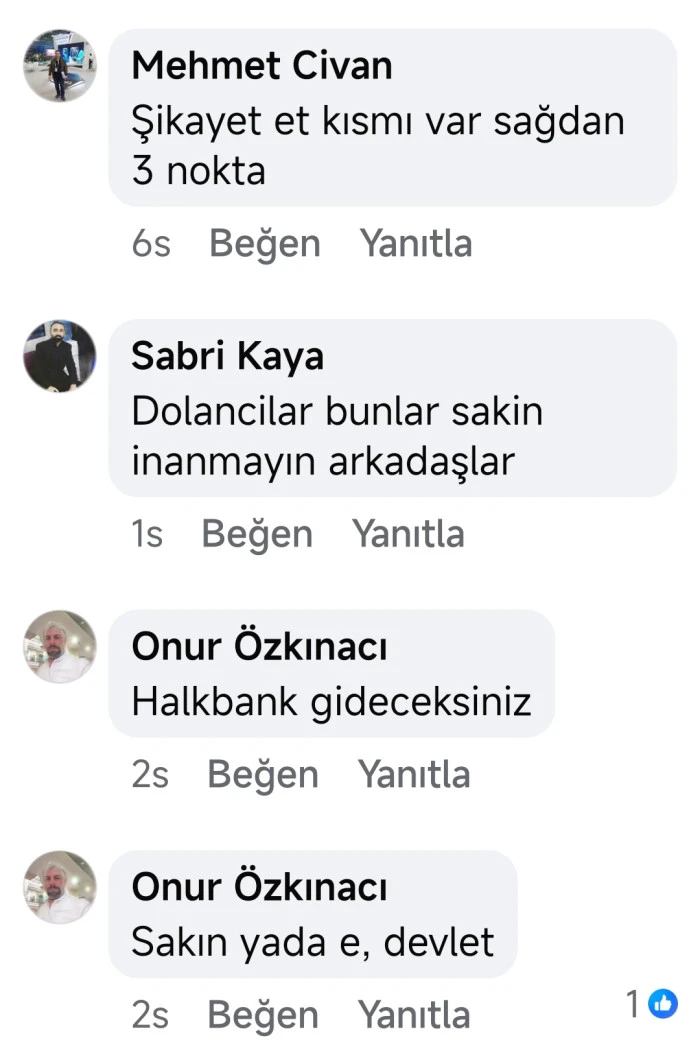Open Sabri Kaya's profile via name
700x1064 pixels.
[227, 356]
